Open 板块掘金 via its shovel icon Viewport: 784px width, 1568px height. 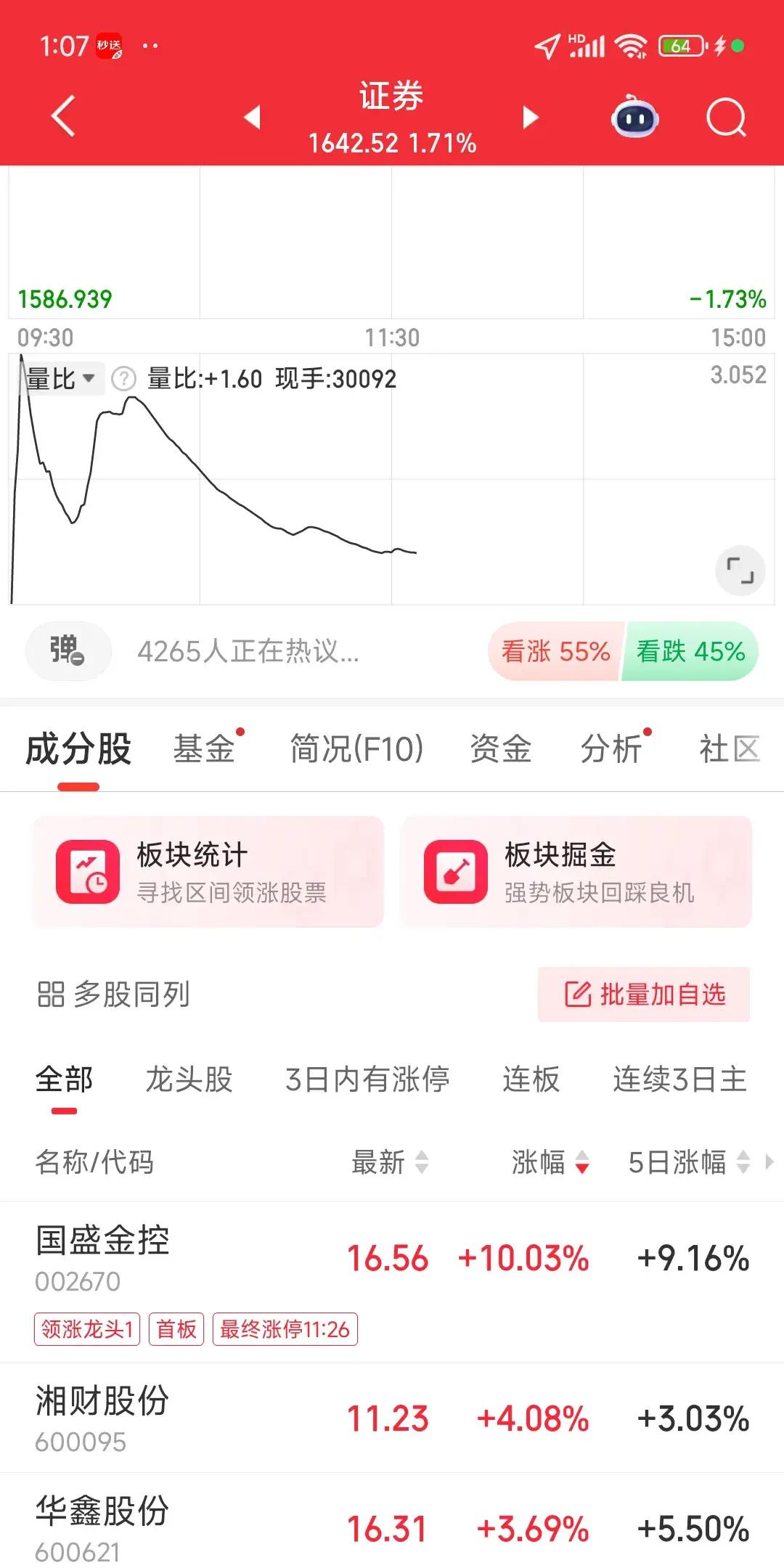click(x=454, y=871)
